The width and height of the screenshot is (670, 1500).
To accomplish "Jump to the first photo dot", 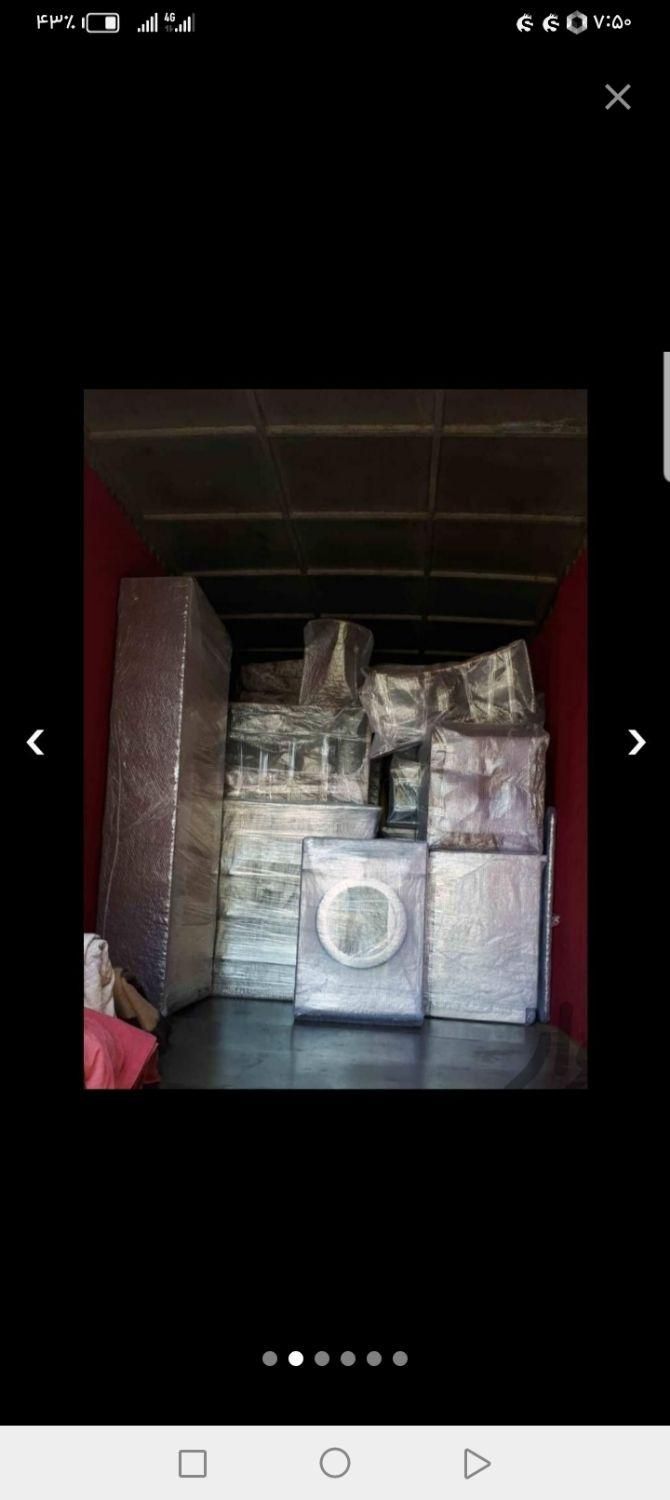I will [270, 1358].
